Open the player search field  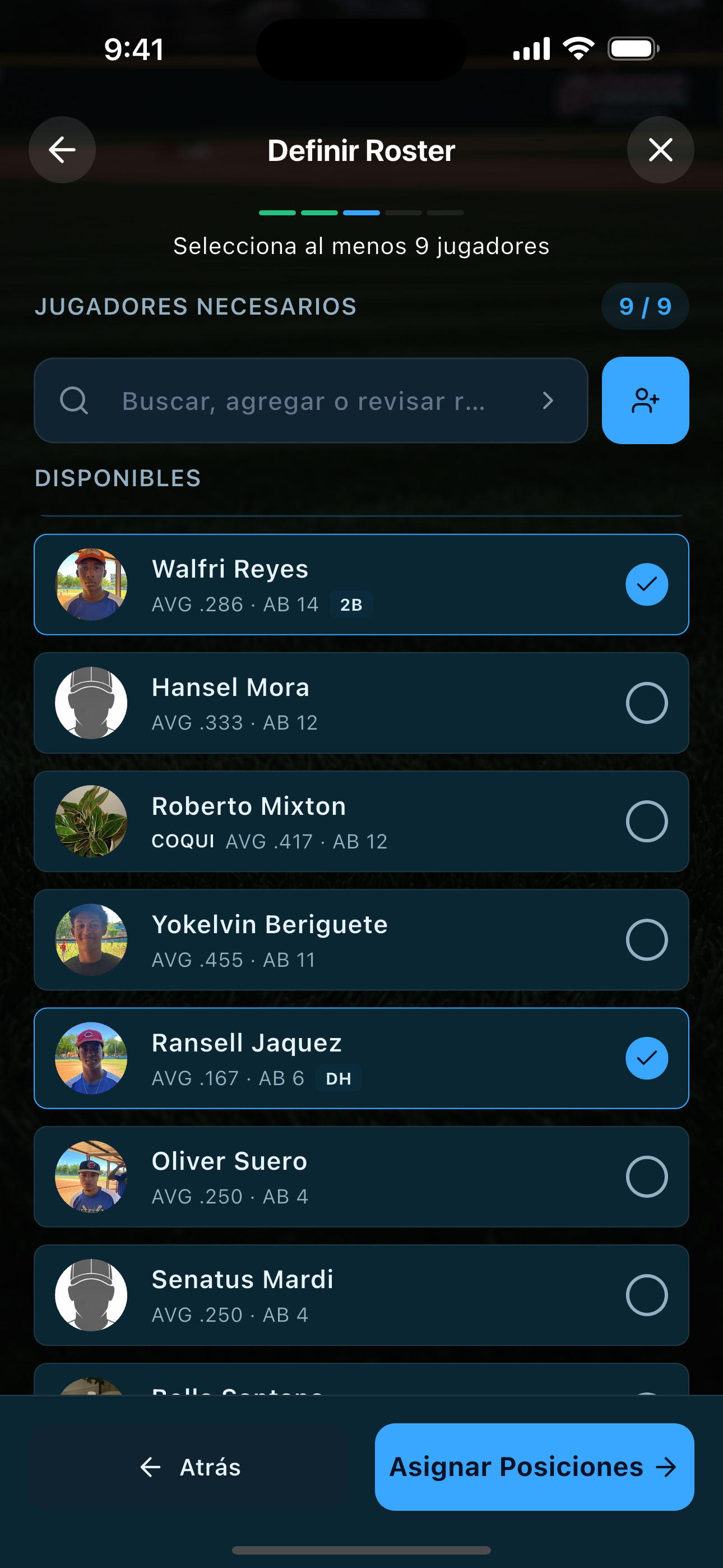click(311, 400)
